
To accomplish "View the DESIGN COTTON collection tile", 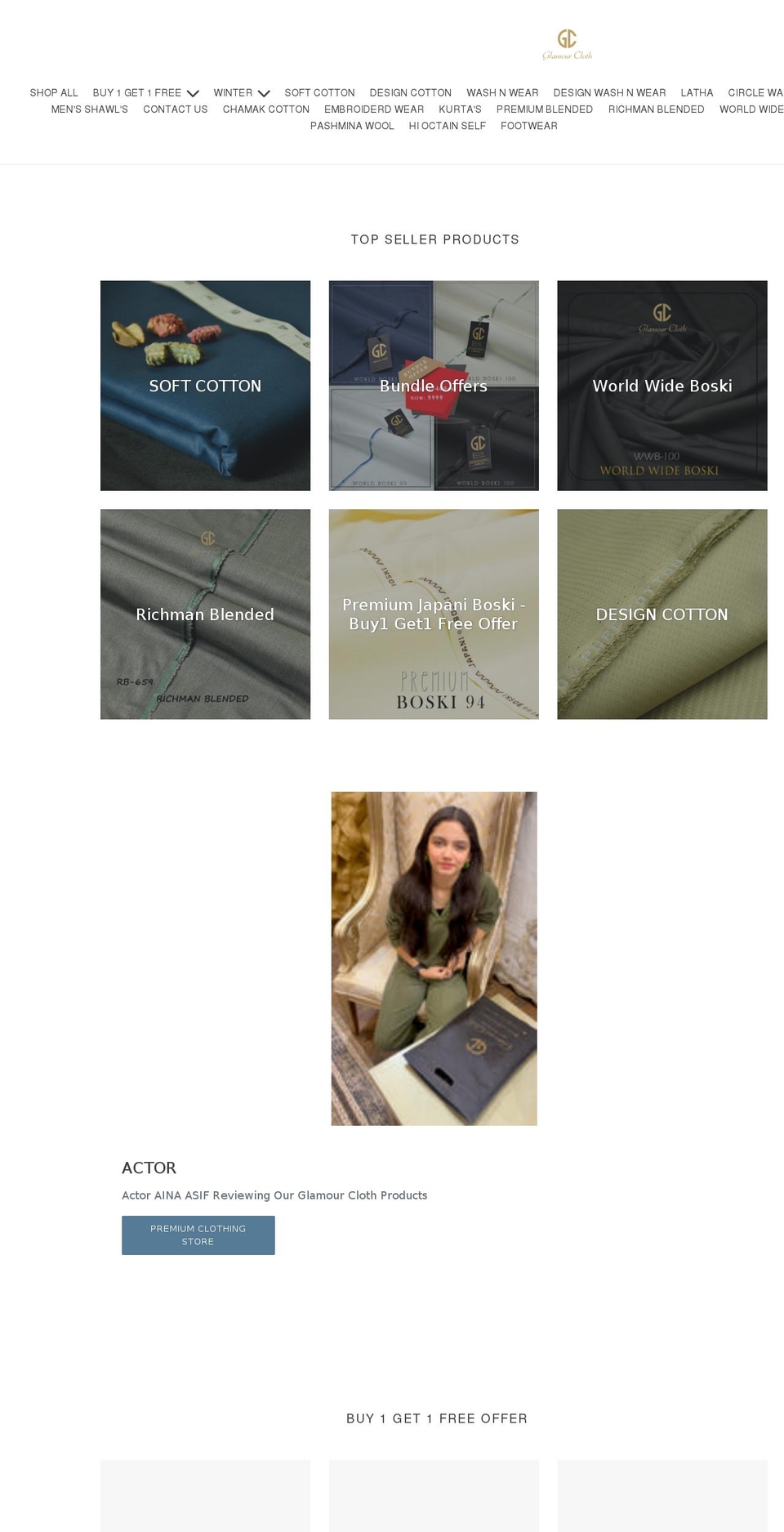I will pos(662,614).
